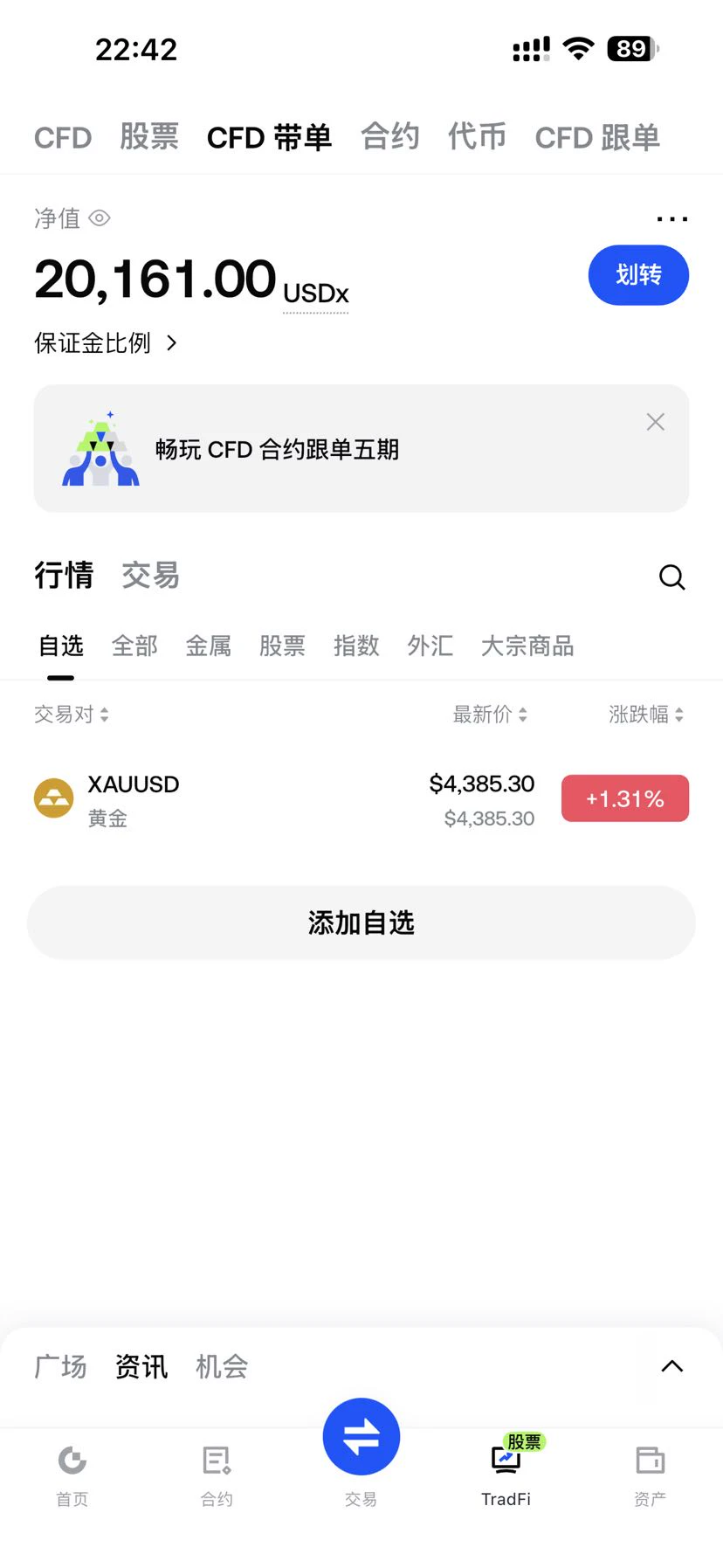Sort the list by 涨跌幅
723x1568 pixels.
click(x=646, y=715)
